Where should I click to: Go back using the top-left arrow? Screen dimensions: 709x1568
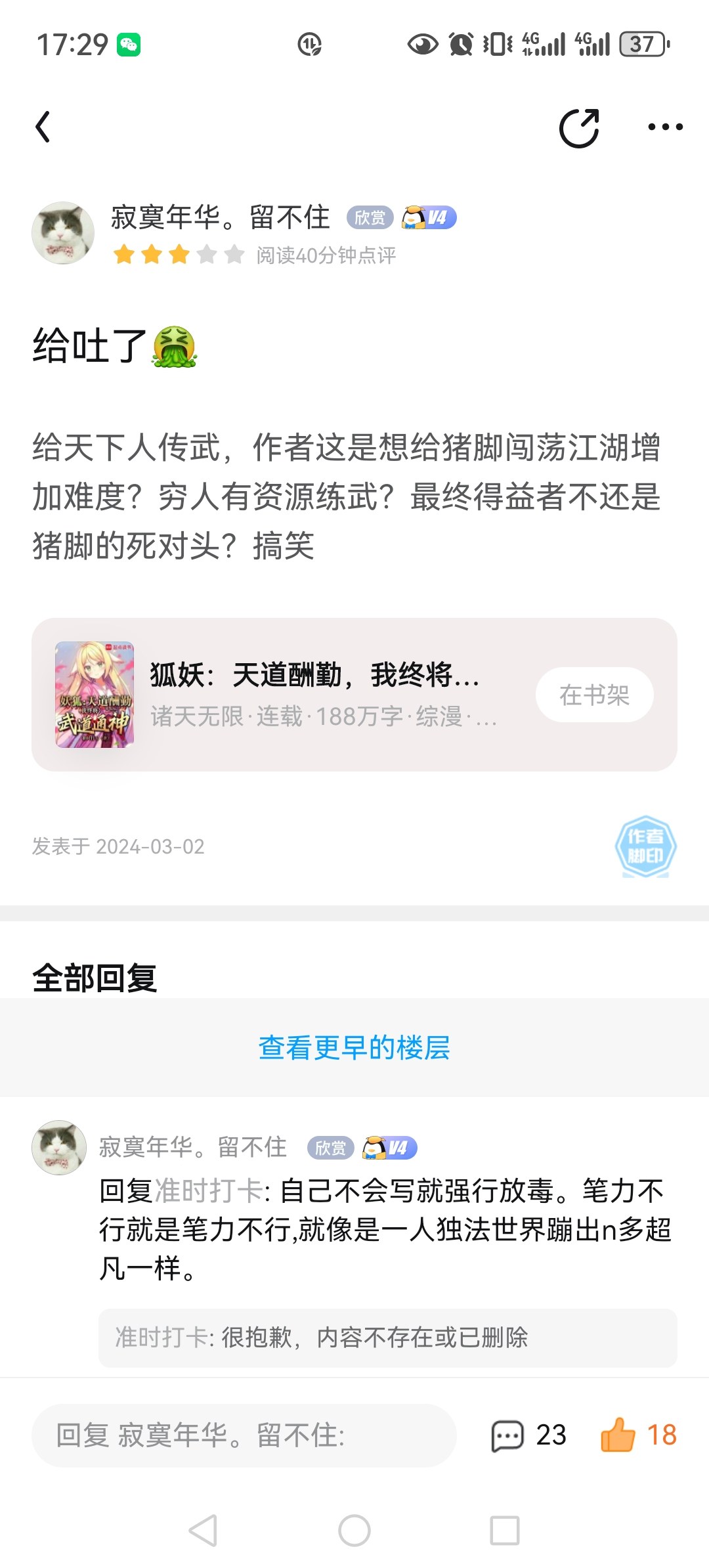point(43,127)
